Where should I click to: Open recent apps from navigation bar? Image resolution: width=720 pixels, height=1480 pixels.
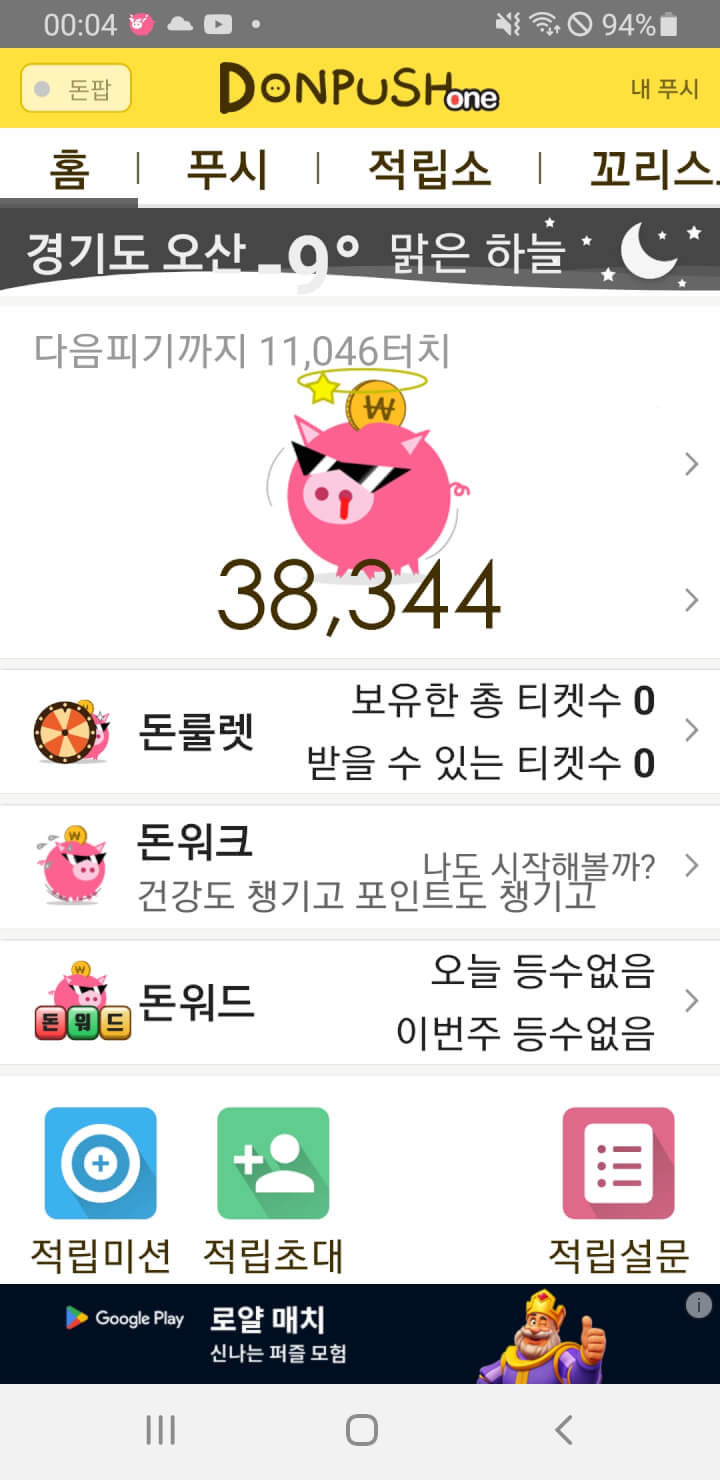(160, 1431)
